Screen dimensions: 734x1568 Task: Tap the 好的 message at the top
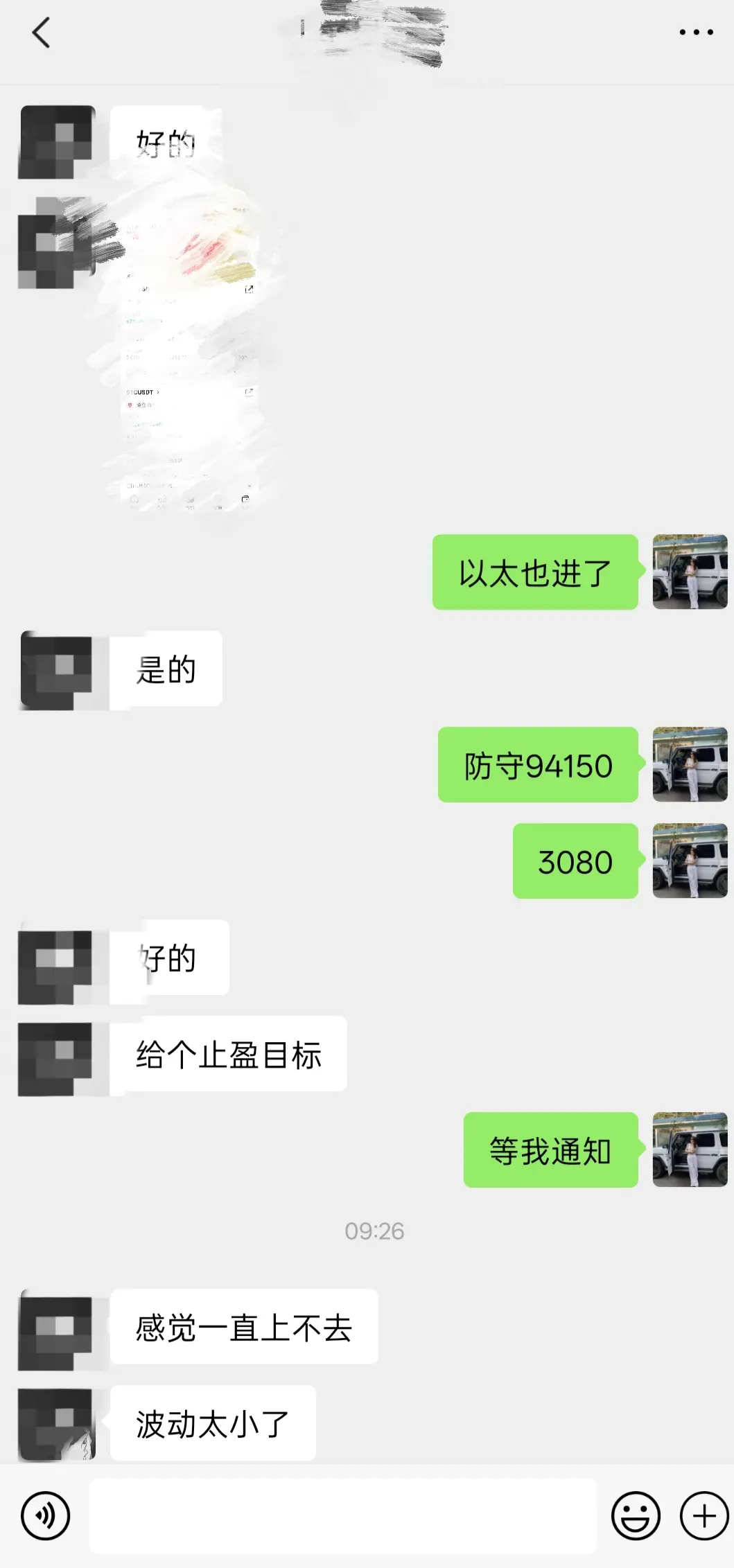tap(165, 141)
